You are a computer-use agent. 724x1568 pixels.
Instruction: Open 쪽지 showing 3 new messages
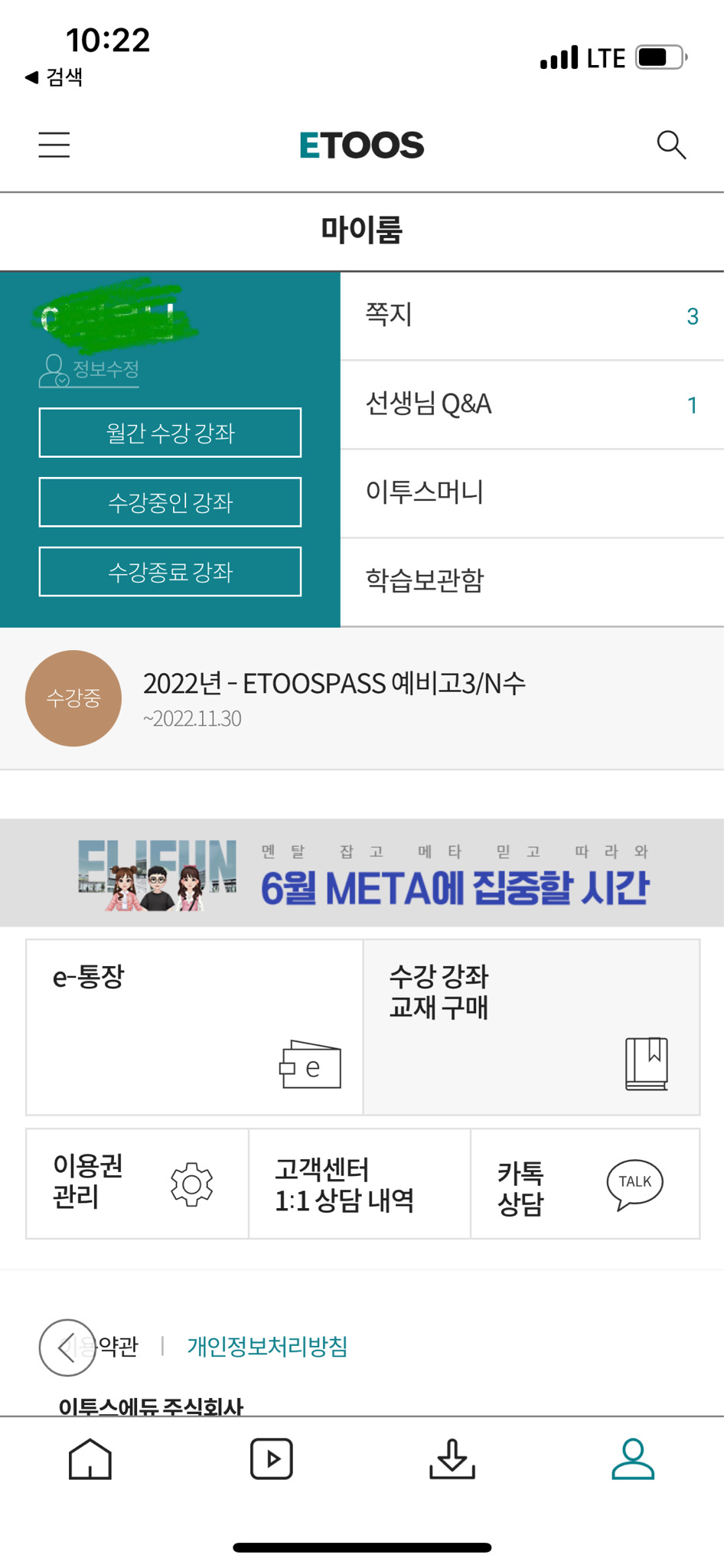531,316
